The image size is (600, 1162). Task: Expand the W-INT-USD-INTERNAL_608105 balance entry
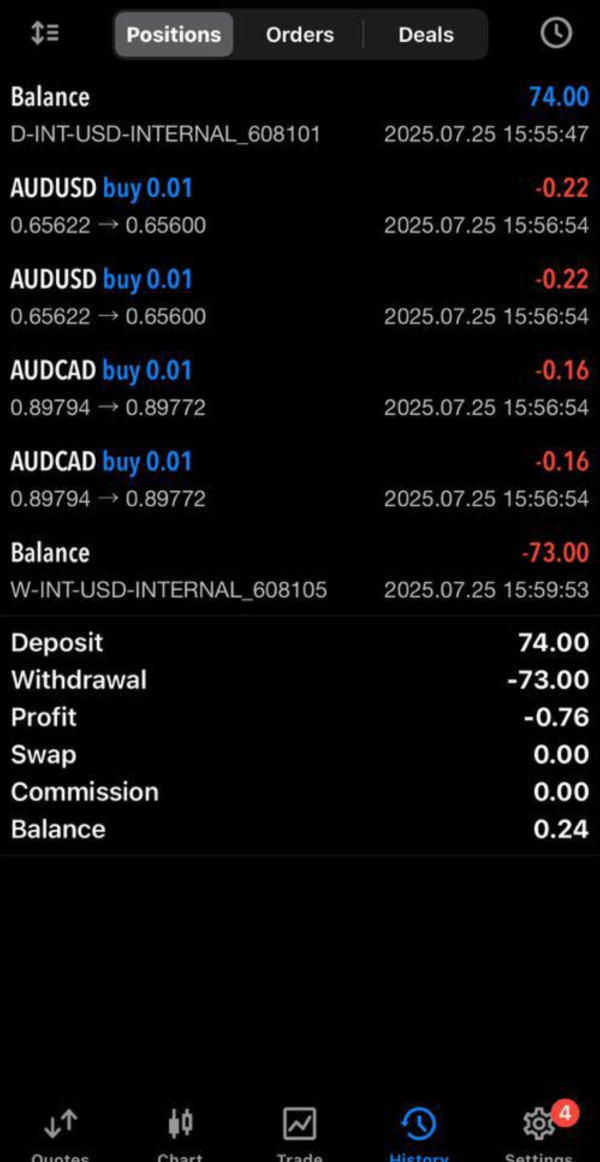click(300, 571)
